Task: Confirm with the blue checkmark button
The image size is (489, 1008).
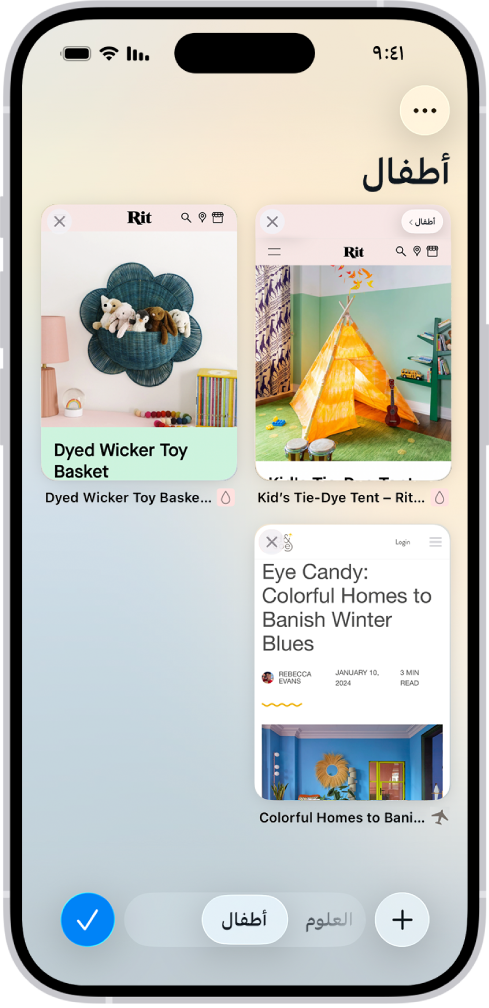Action: click(x=87, y=919)
